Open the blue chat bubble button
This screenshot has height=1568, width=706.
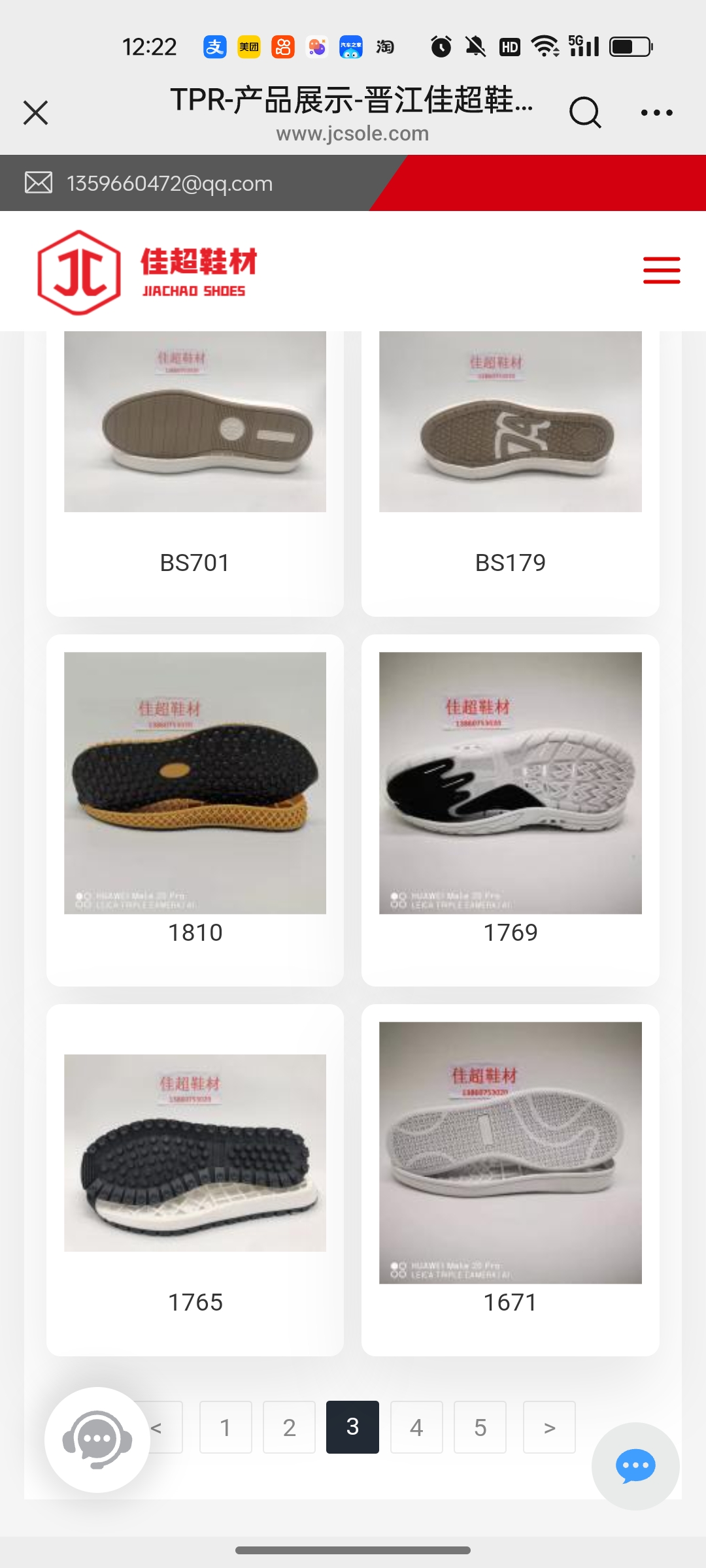[x=635, y=1466]
